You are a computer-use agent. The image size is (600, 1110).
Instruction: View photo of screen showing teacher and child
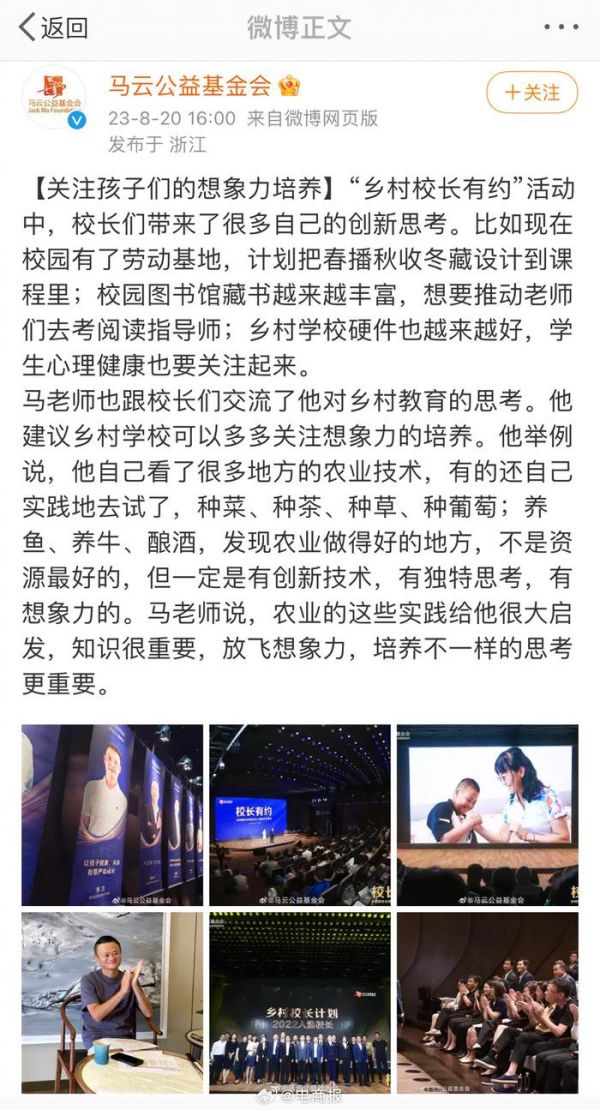[487, 815]
